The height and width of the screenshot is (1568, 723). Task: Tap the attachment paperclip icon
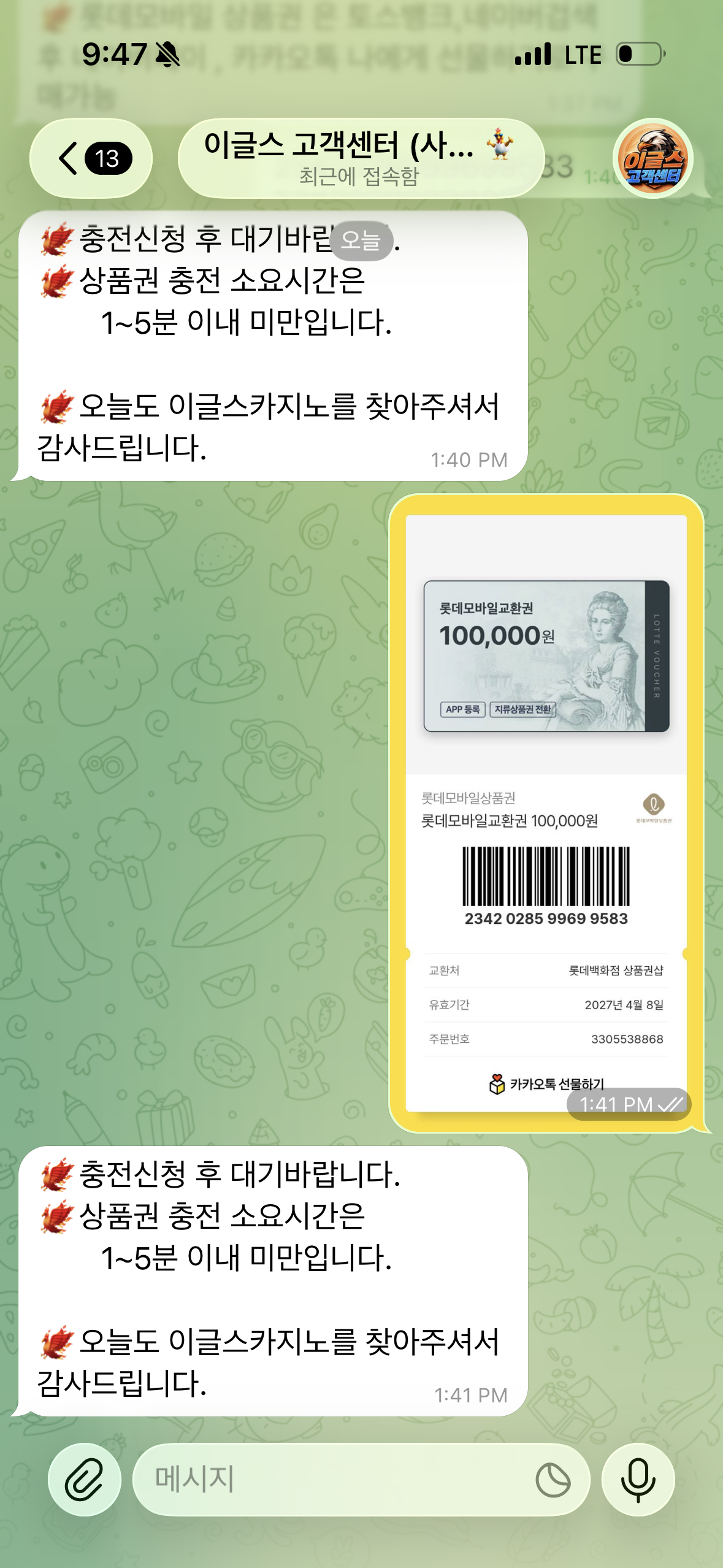pos(85,1480)
